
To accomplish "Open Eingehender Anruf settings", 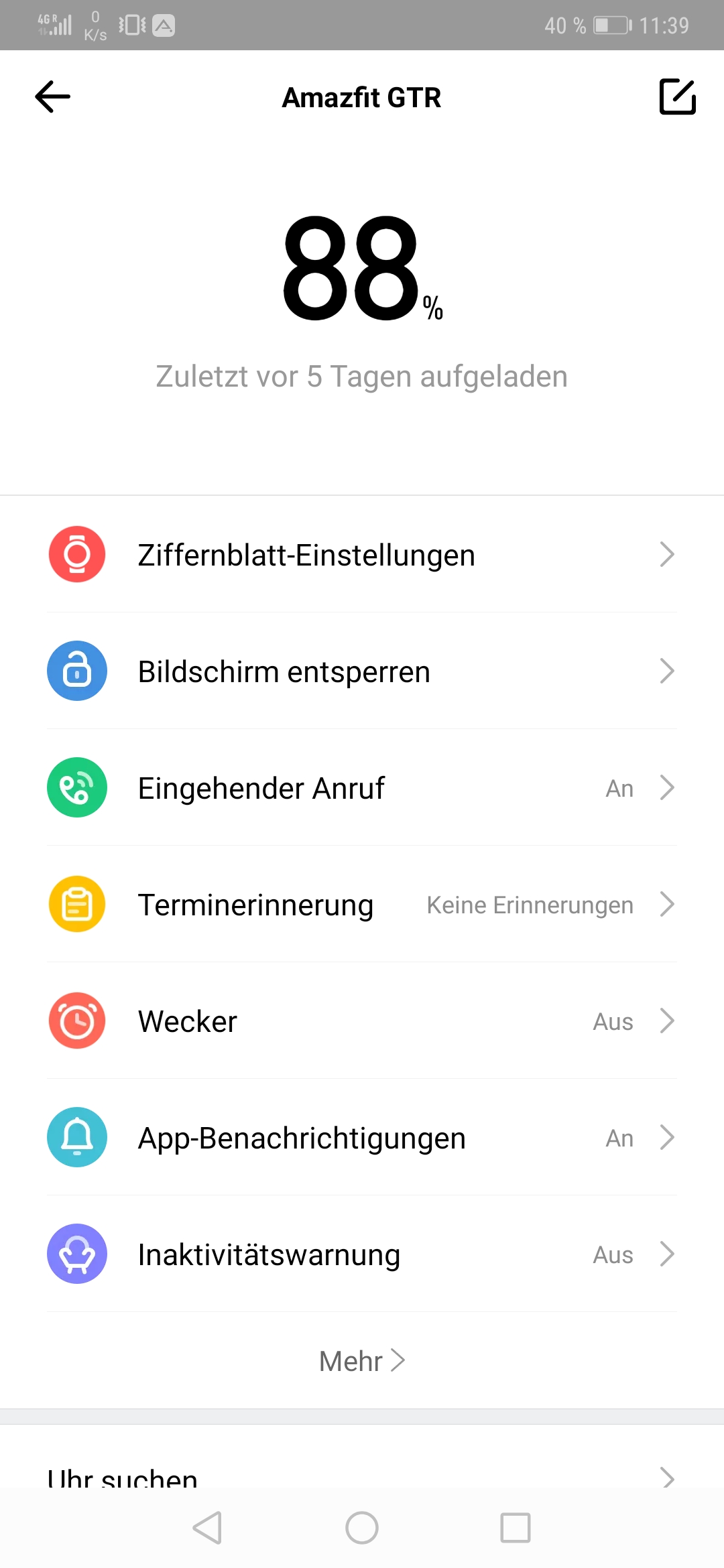I will (362, 787).
